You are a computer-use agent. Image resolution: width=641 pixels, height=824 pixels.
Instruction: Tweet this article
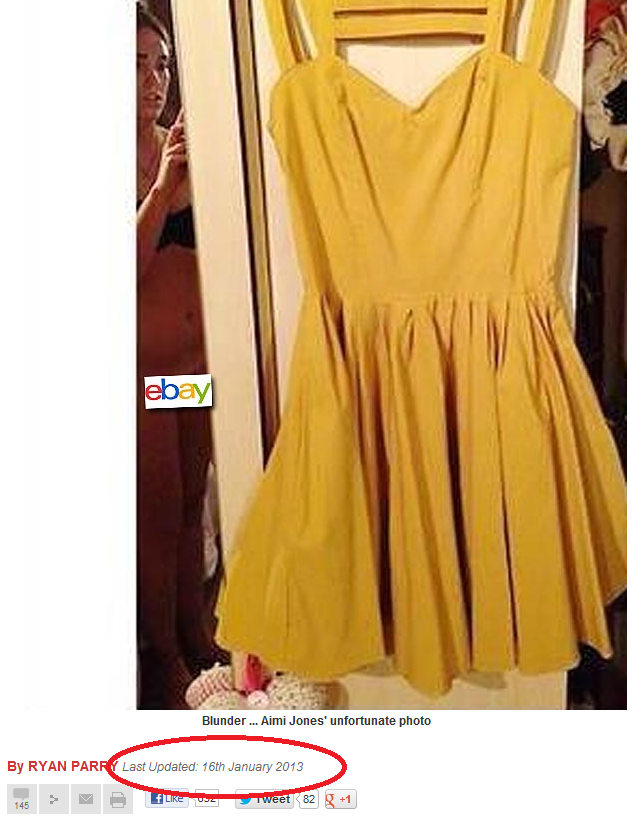pyautogui.click(x=265, y=798)
